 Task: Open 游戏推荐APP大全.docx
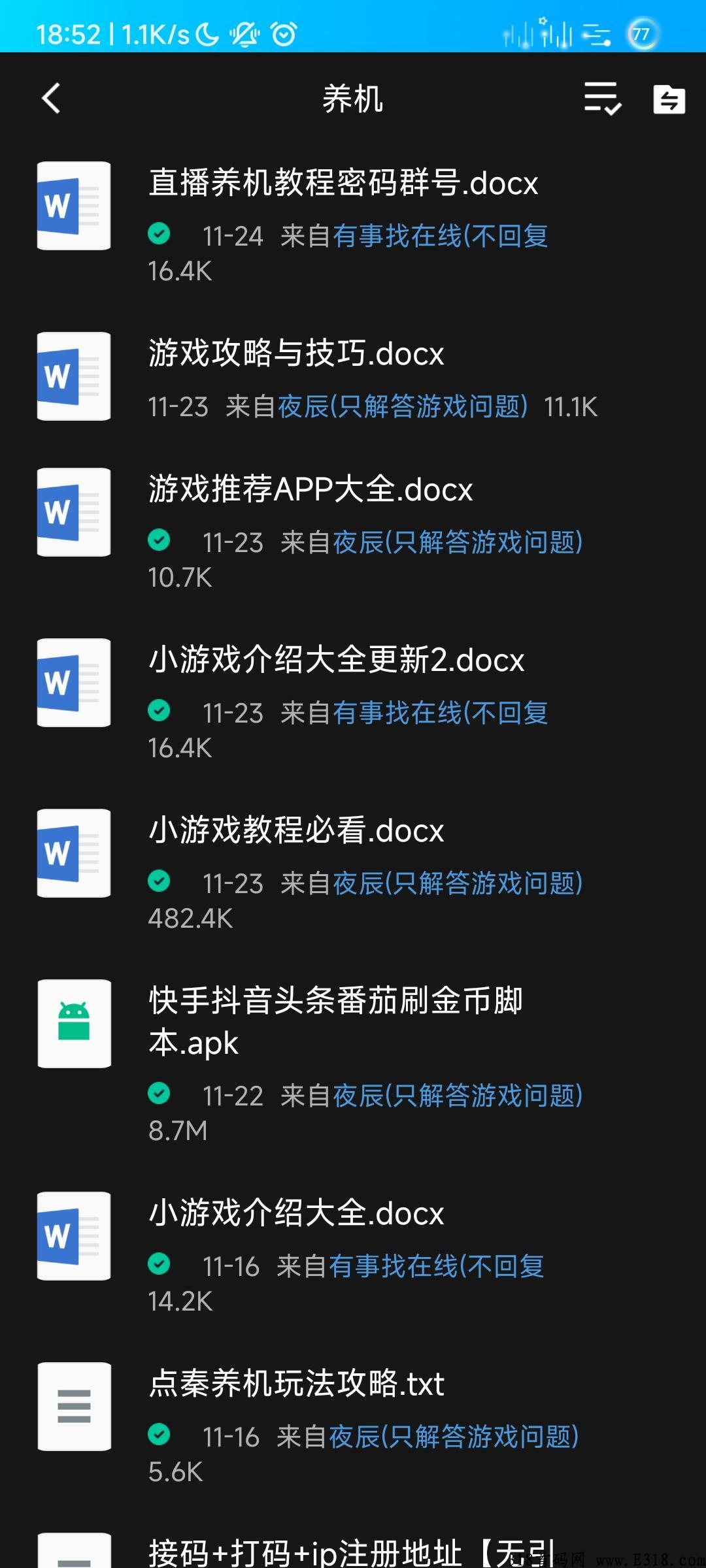pos(311,490)
